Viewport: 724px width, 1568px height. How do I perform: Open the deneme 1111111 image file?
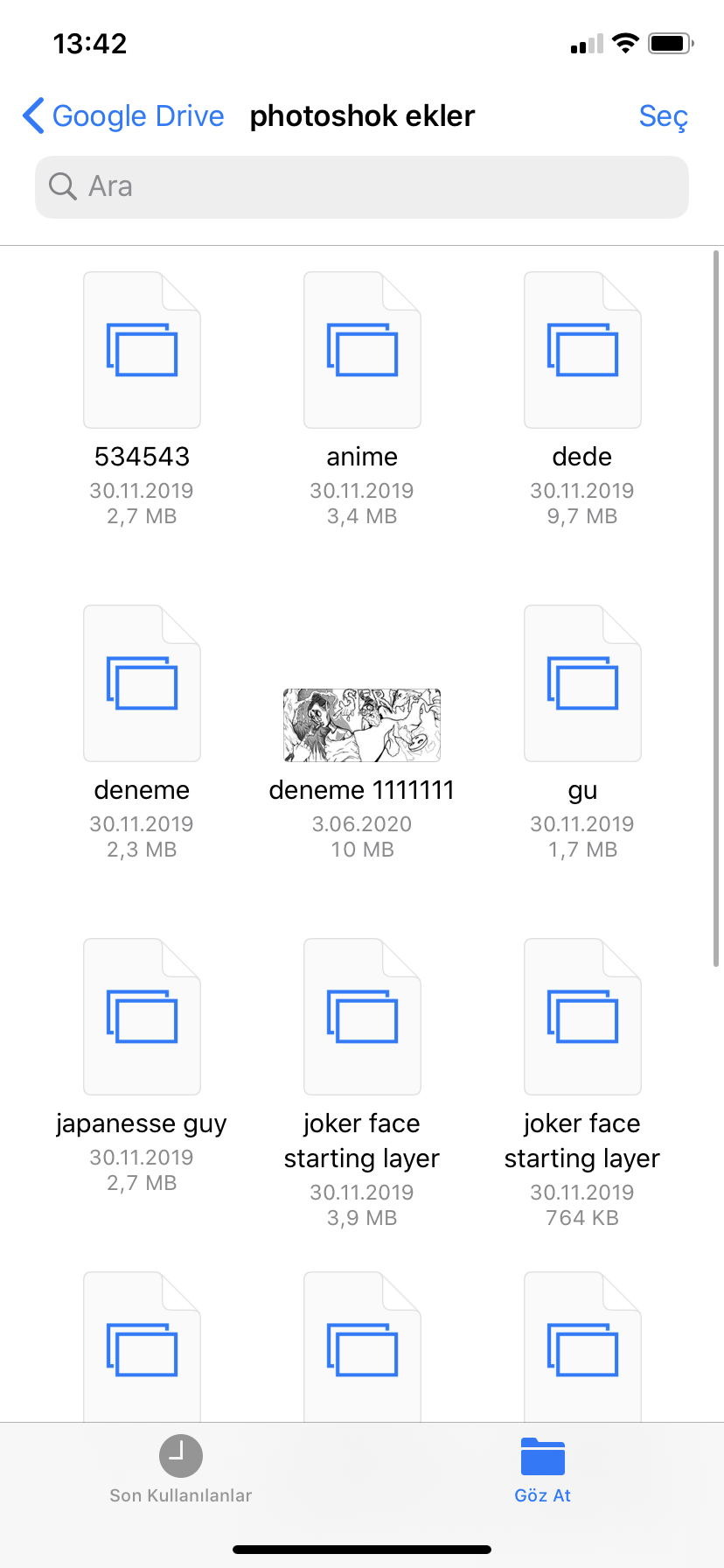click(362, 725)
